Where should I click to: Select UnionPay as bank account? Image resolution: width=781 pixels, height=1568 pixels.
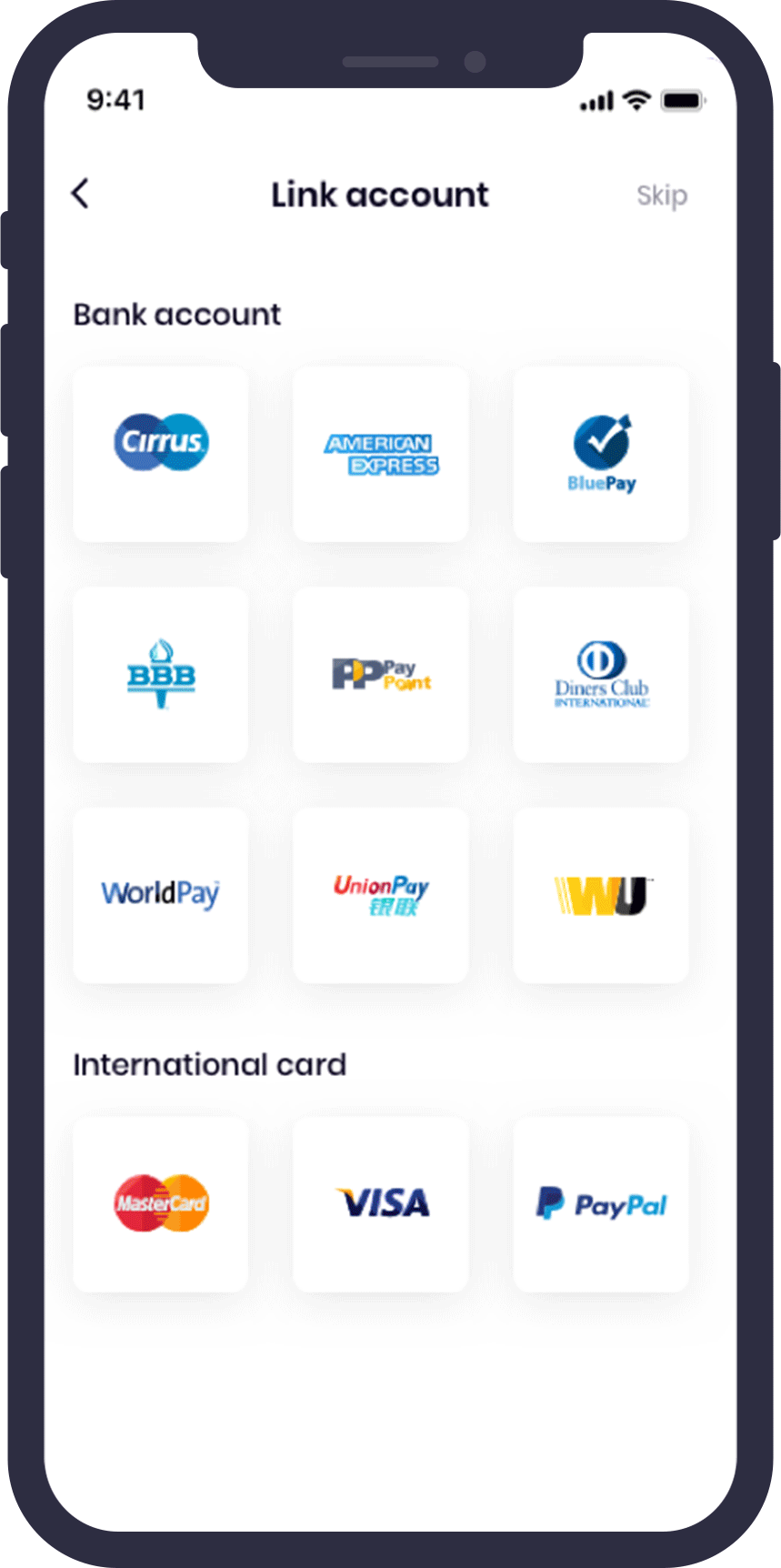click(381, 895)
